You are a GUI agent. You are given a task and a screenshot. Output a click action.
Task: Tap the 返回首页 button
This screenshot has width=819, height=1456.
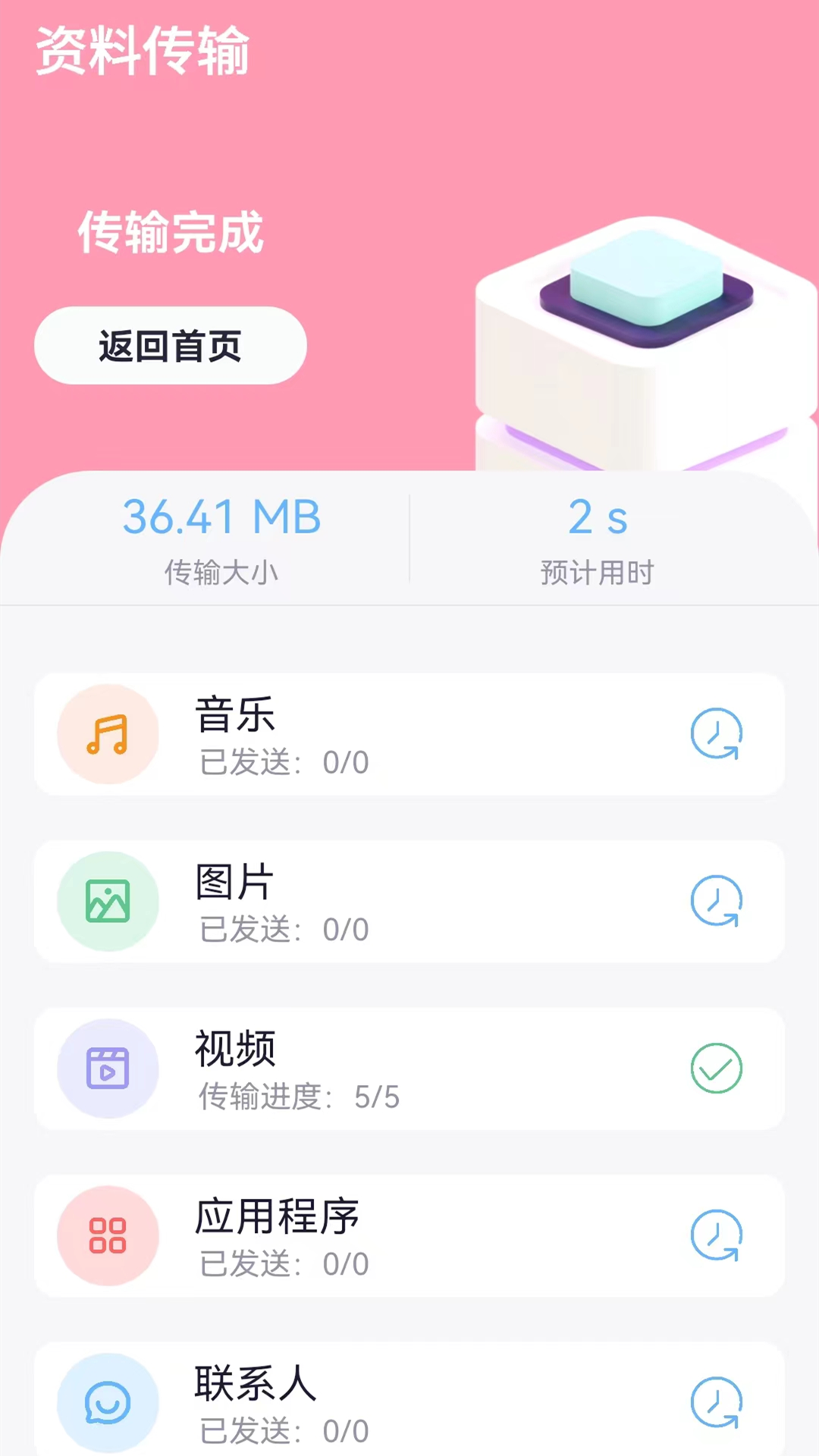coord(171,346)
